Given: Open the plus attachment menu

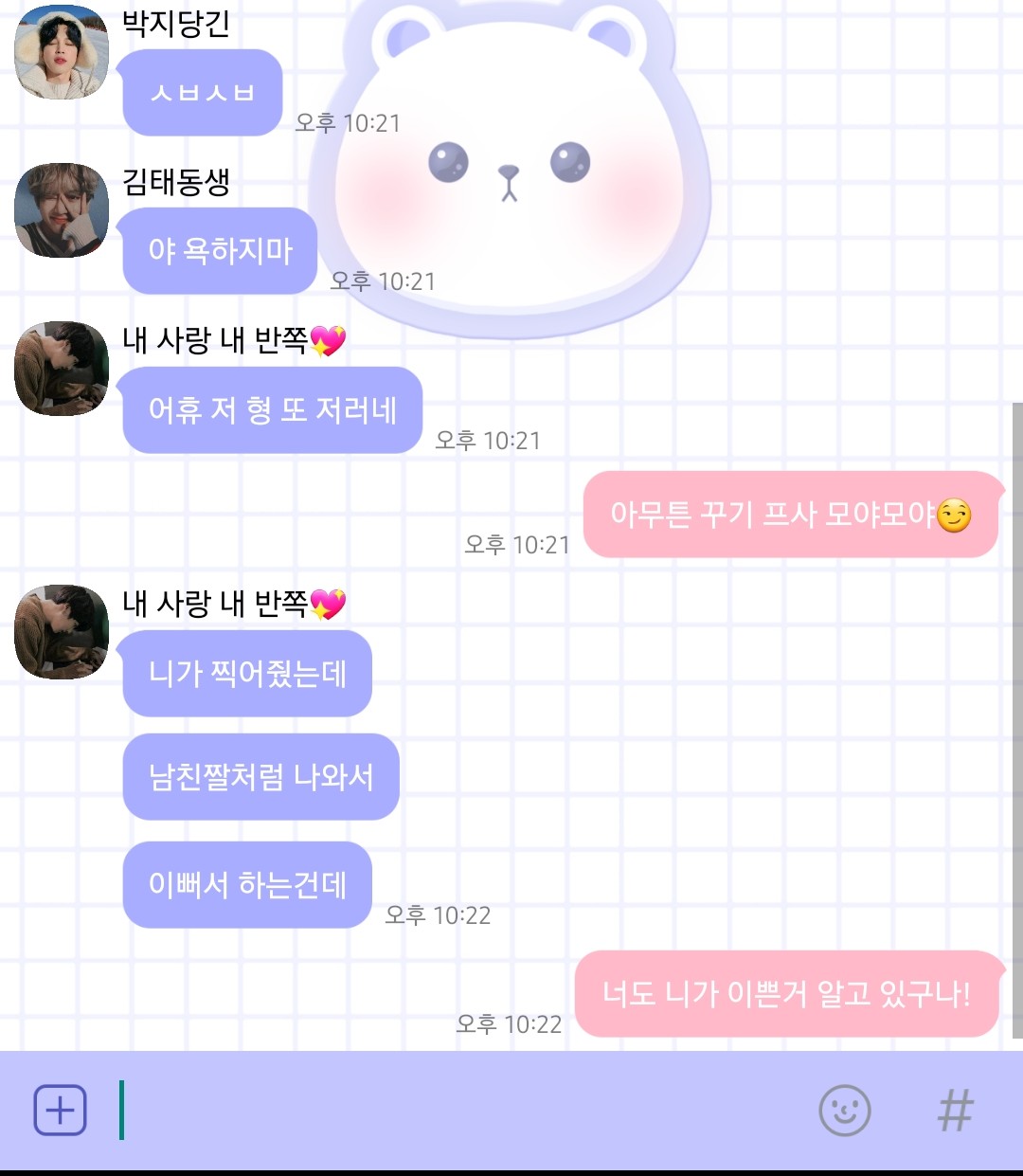Looking at the screenshot, I should (x=60, y=1110).
